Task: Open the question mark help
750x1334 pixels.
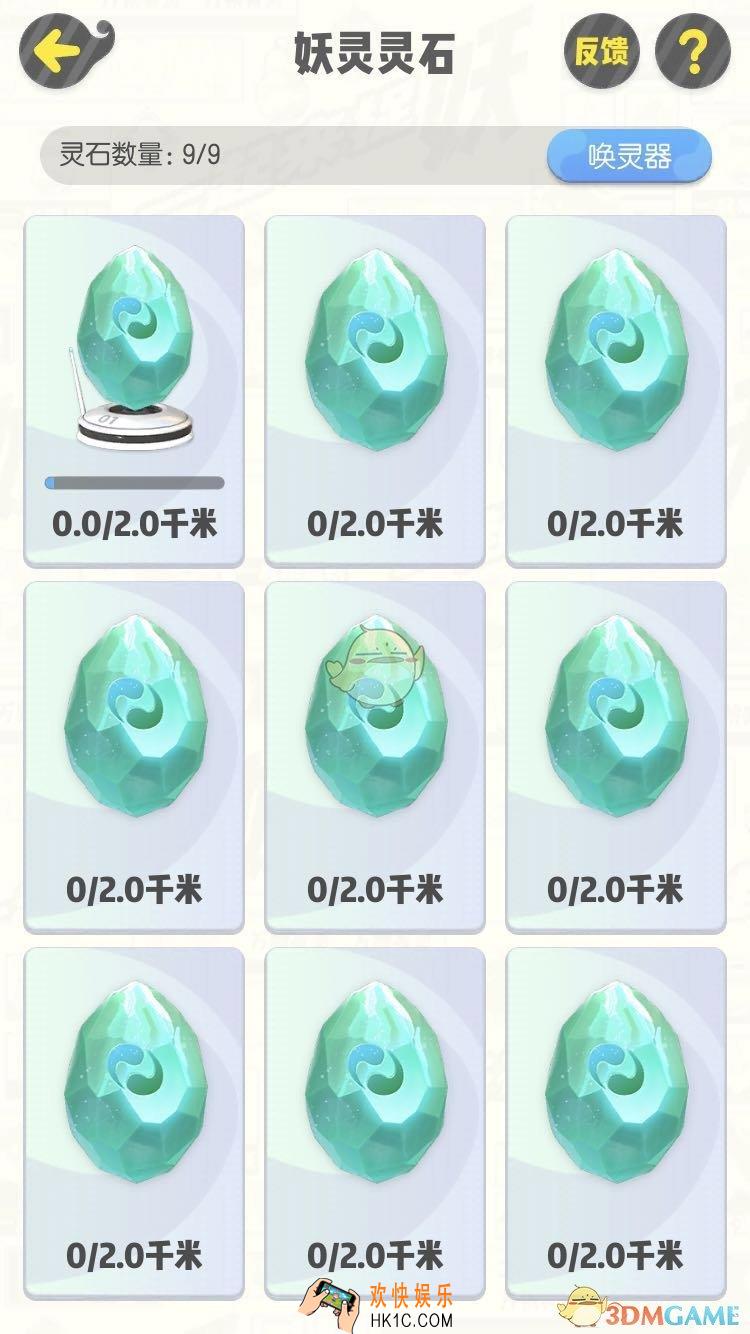Action: [693, 50]
